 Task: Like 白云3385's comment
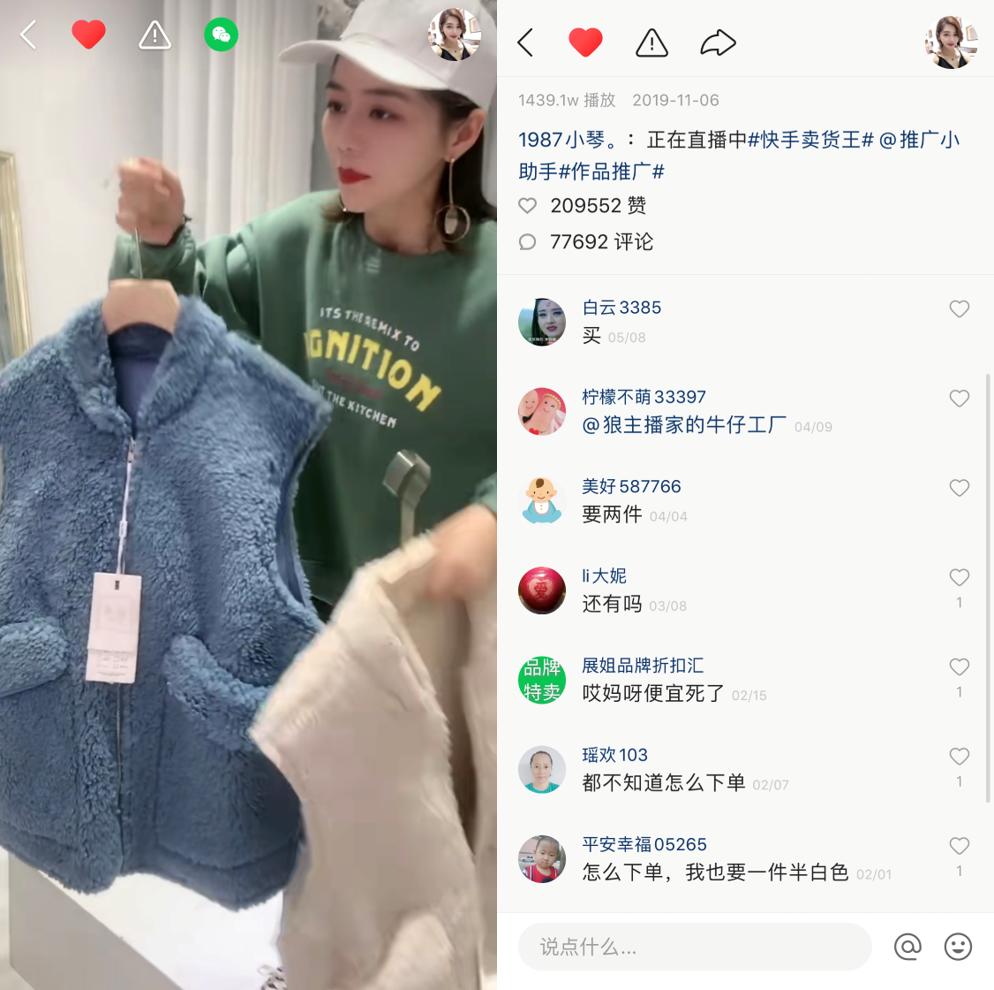(959, 309)
